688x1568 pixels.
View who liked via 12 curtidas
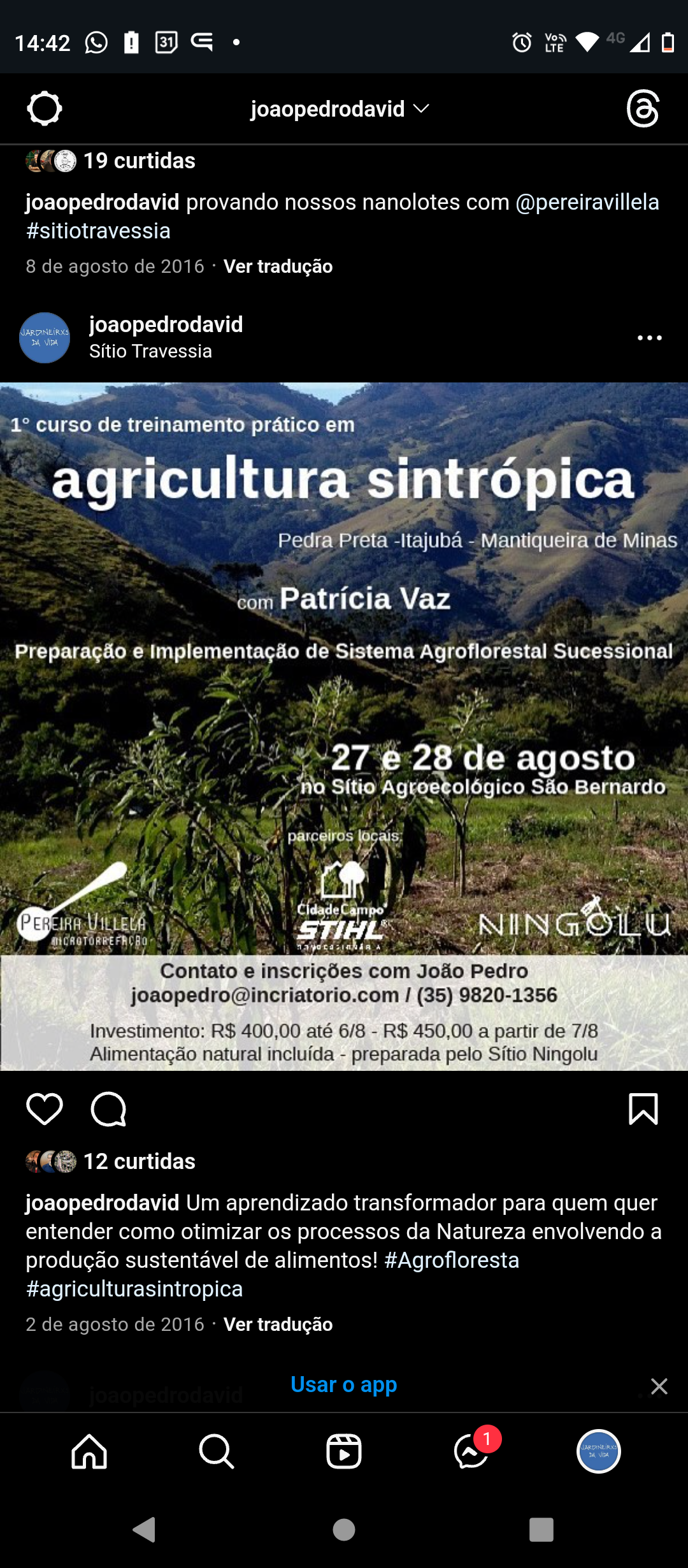point(140,1161)
